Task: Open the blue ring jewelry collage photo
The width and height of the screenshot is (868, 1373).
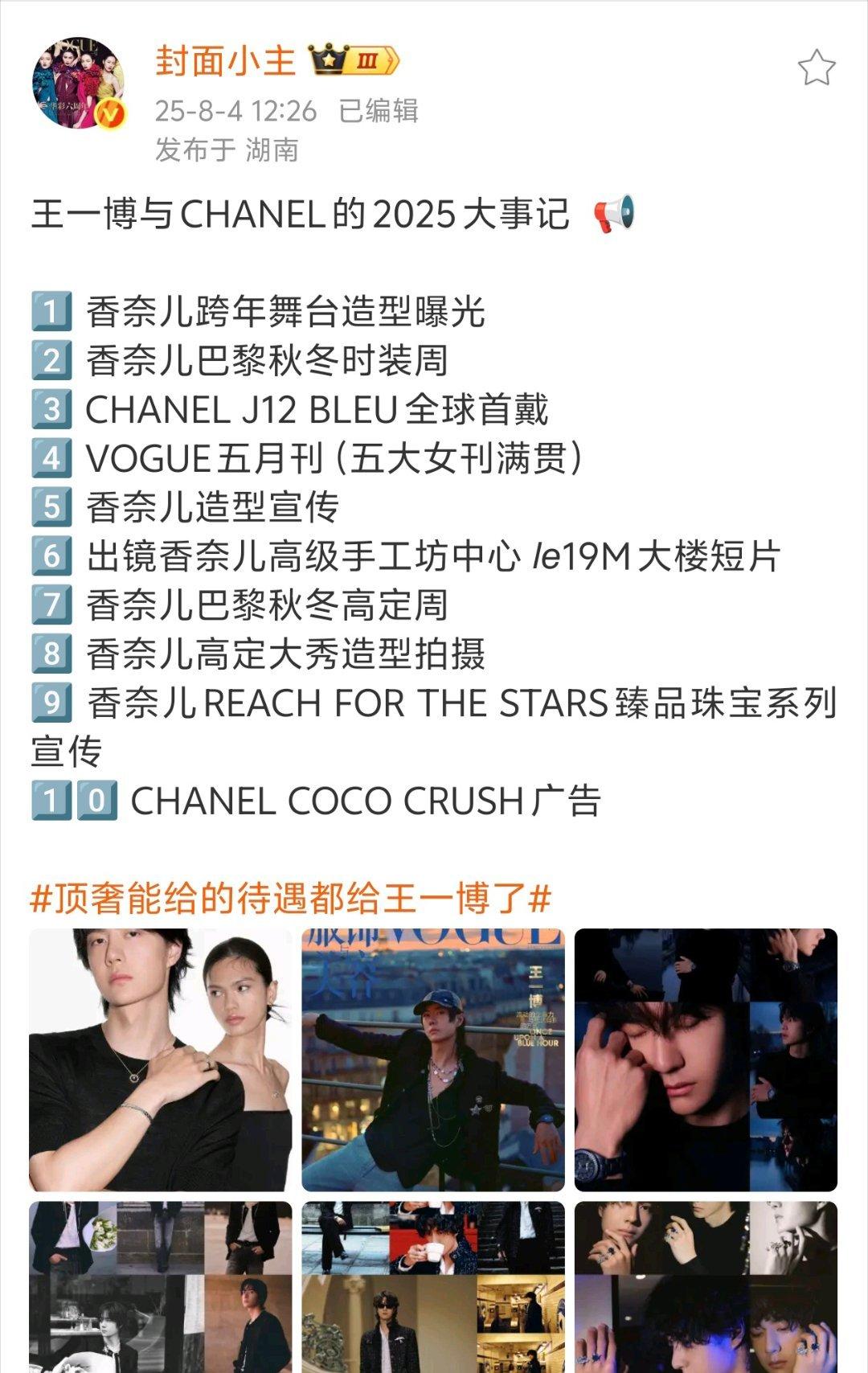Action: click(706, 1286)
